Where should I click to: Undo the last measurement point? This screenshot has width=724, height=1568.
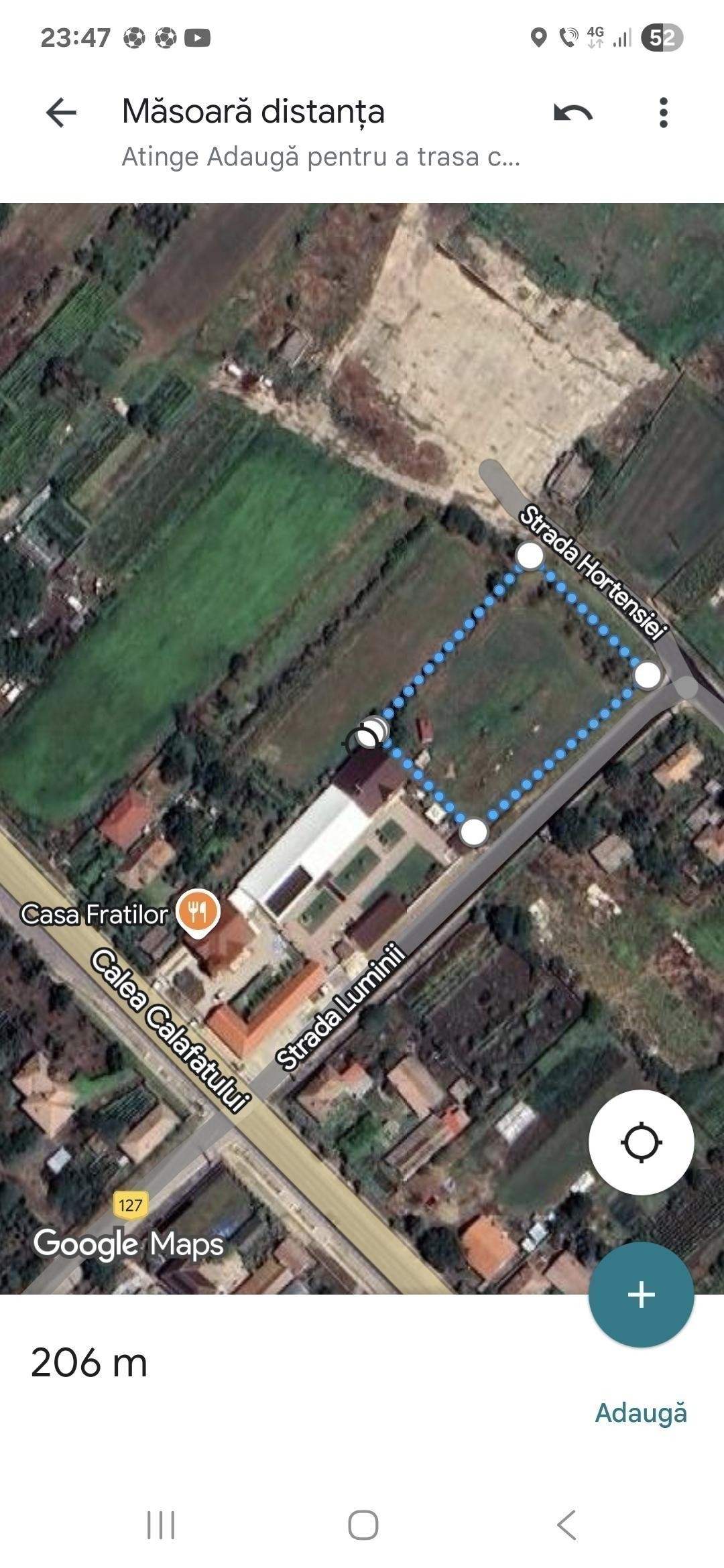point(573,113)
